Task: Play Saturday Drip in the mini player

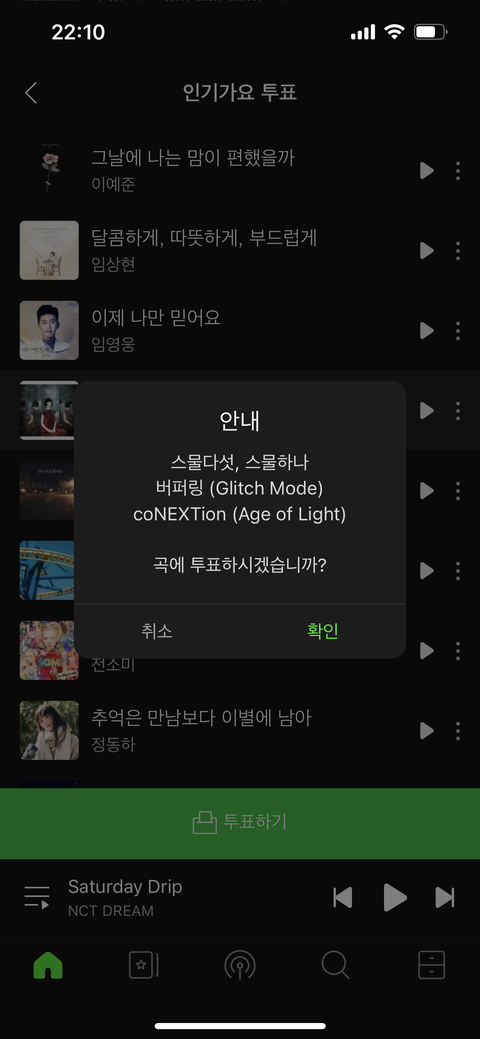Action: pyautogui.click(x=395, y=897)
